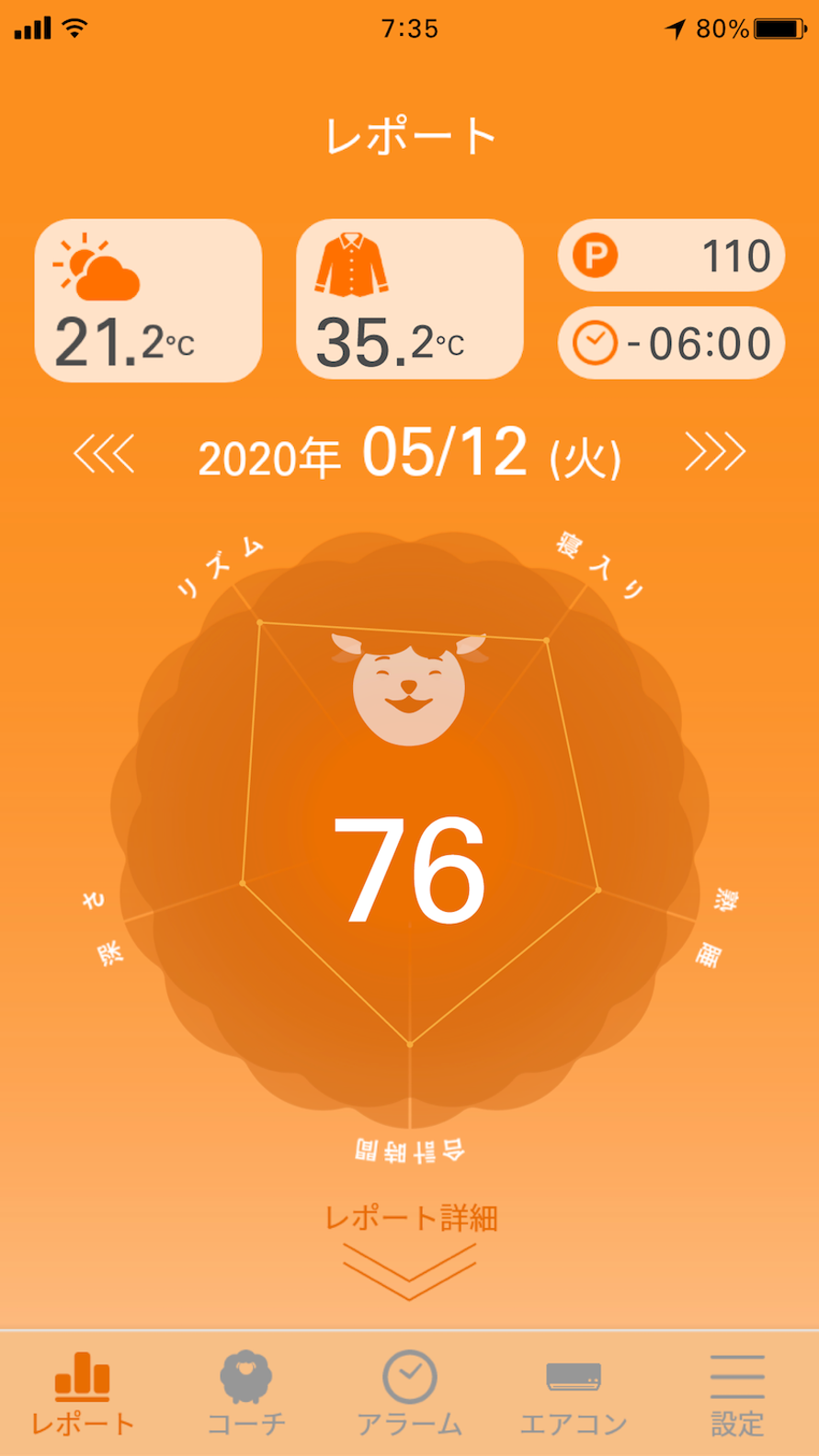Viewport: 819px width, 1456px height.
Task: Open the -06:00 clock time badge
Action: point(671,344)
